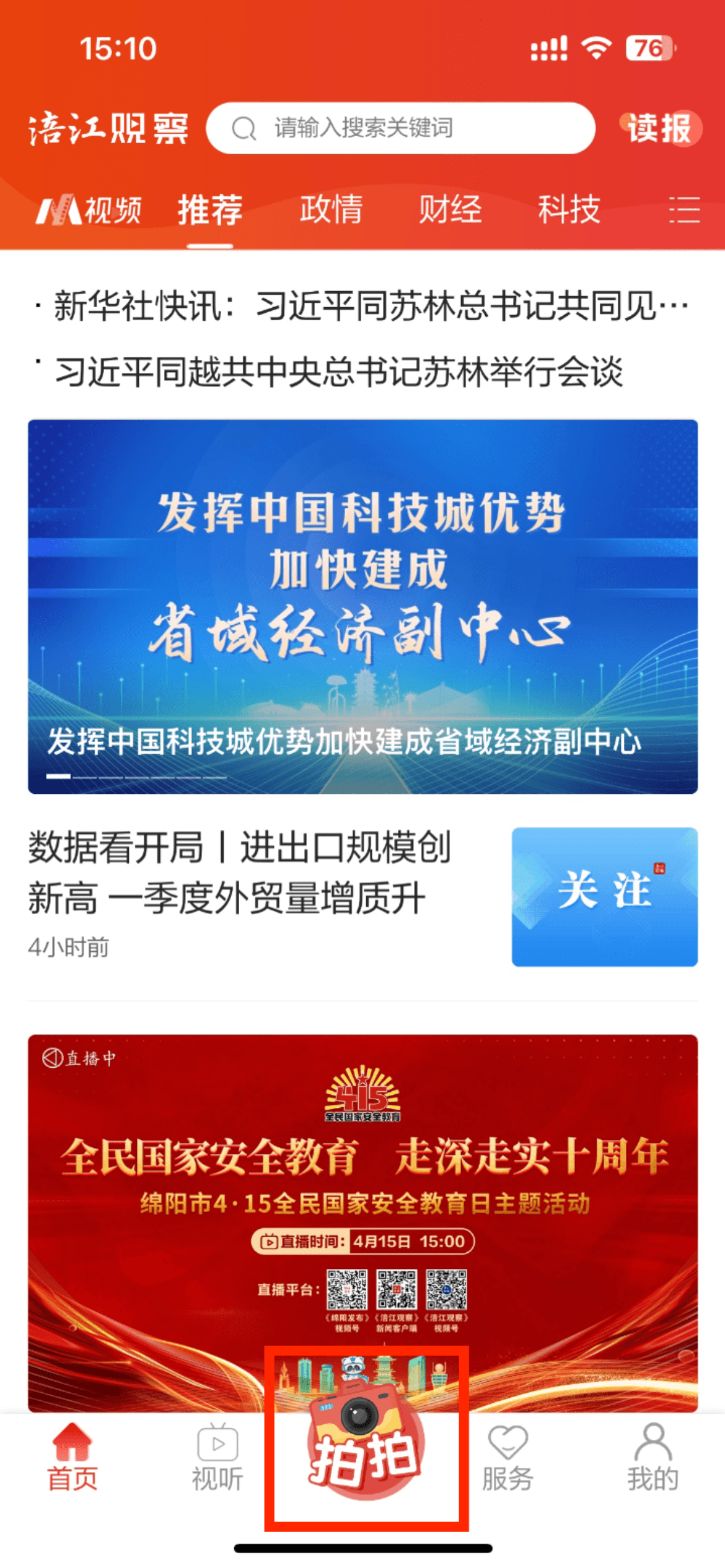Screen dimensions: 725x1568
Task: Open the 读报 newspaper reader button
Action: 660,129
